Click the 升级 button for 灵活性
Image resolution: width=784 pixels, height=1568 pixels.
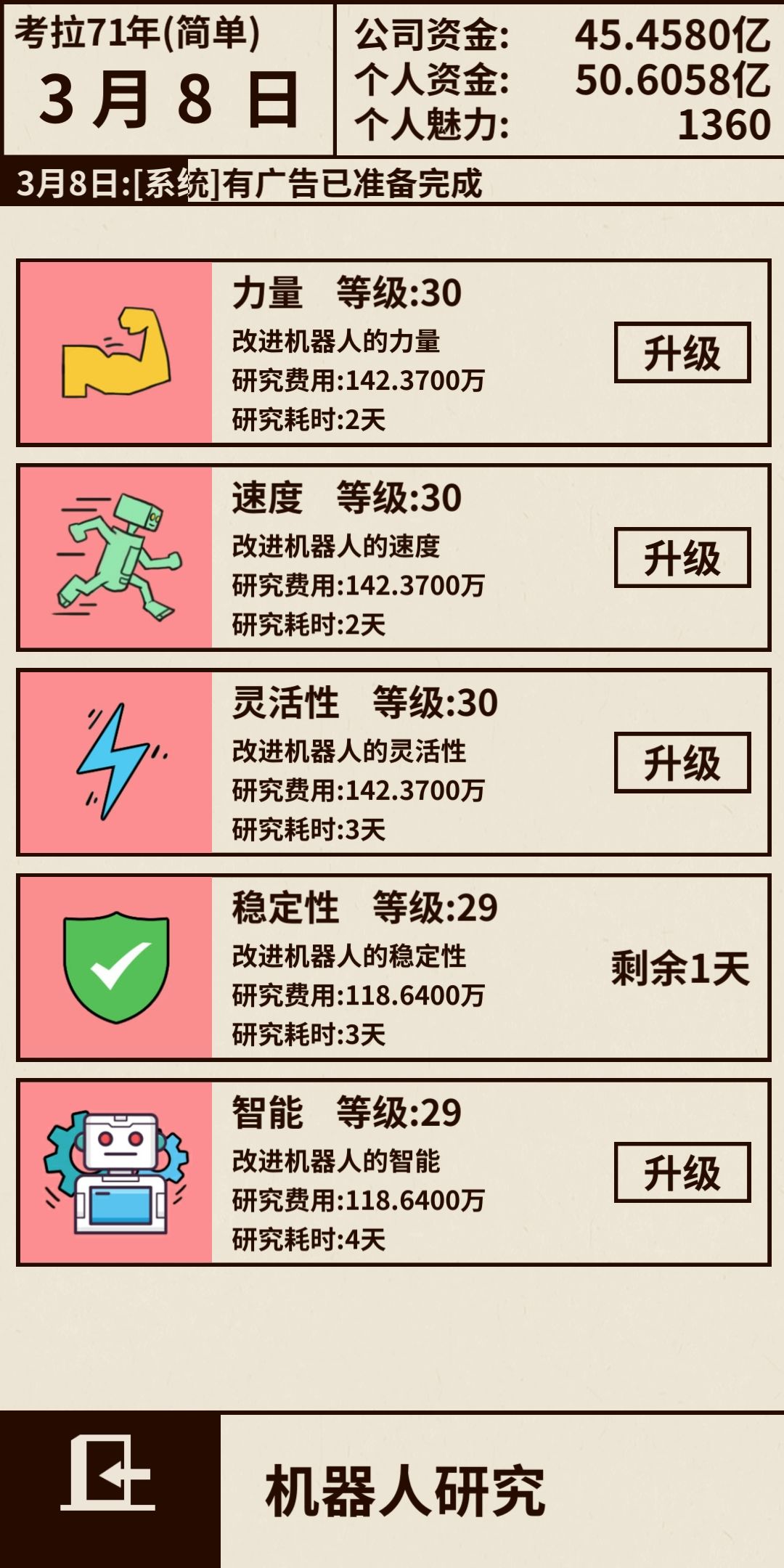[x=680, y=761]
